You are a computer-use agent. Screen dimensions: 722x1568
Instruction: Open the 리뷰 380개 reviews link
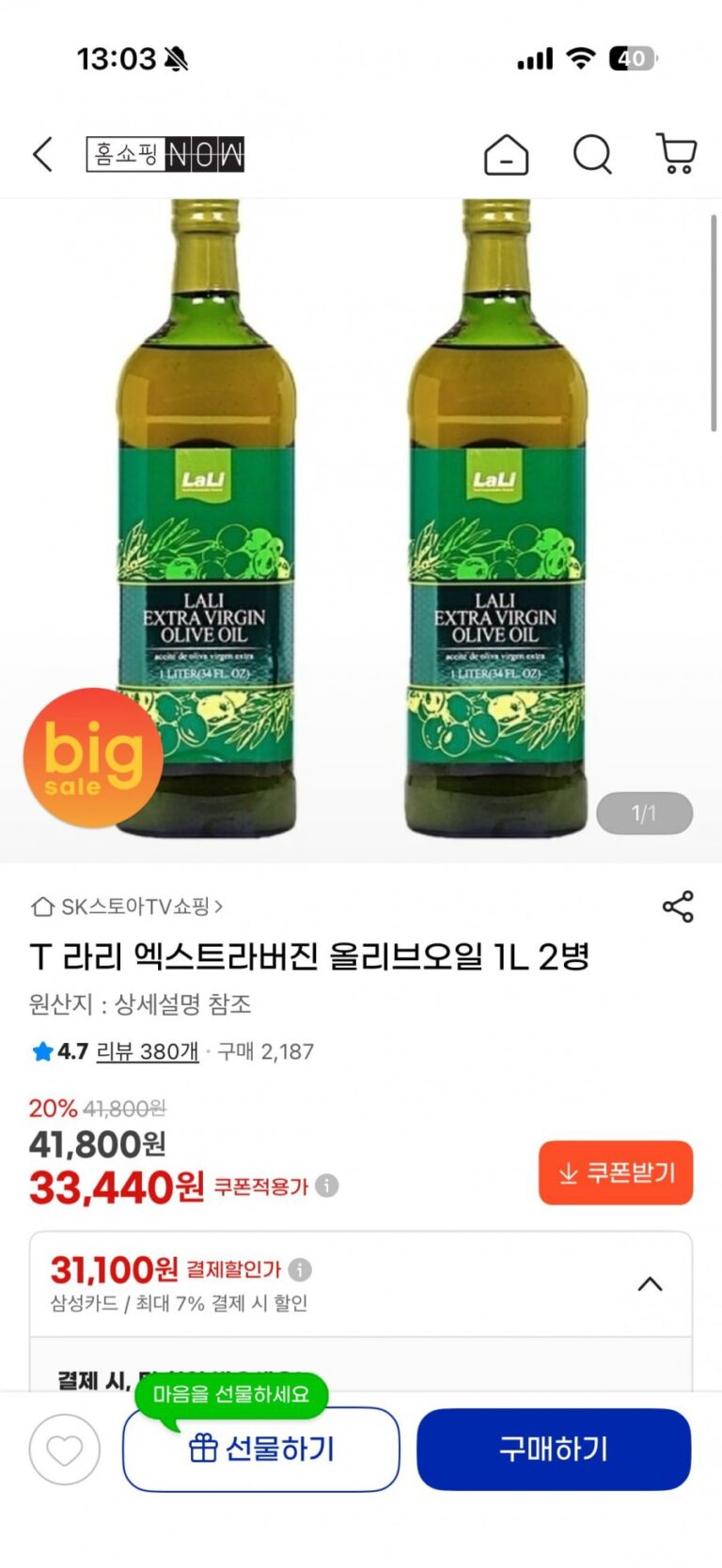(x=148, y=1051)
